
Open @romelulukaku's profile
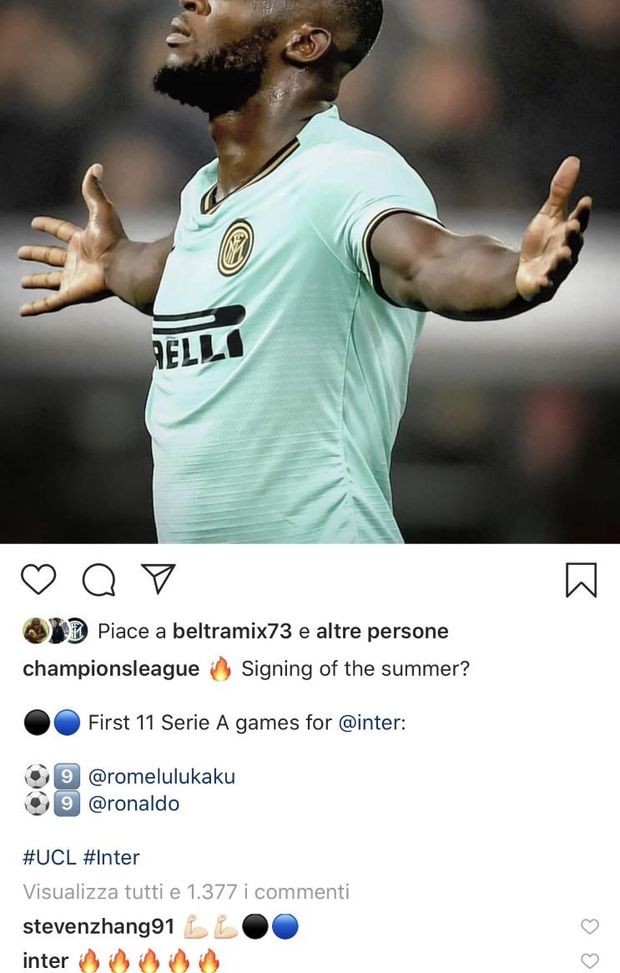(x=161, y=776)
